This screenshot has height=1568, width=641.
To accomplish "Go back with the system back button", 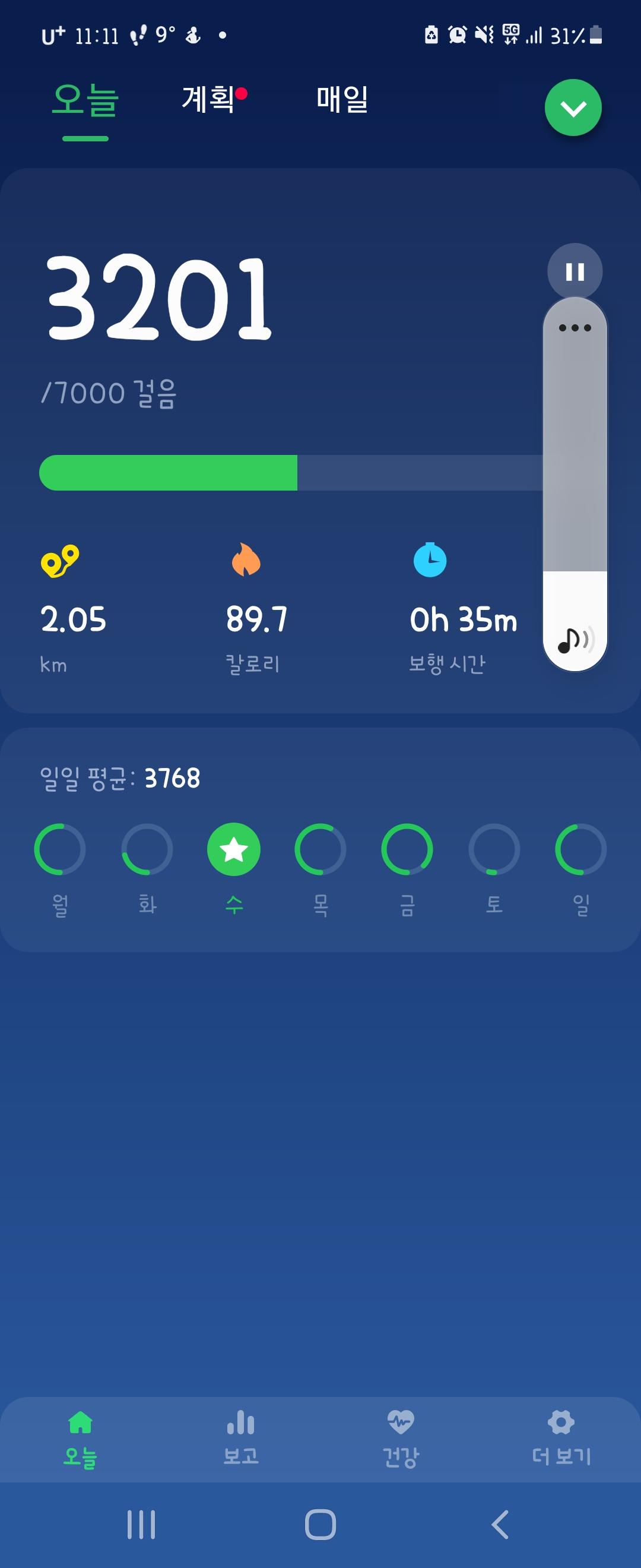I will (x=499, y=1525).
